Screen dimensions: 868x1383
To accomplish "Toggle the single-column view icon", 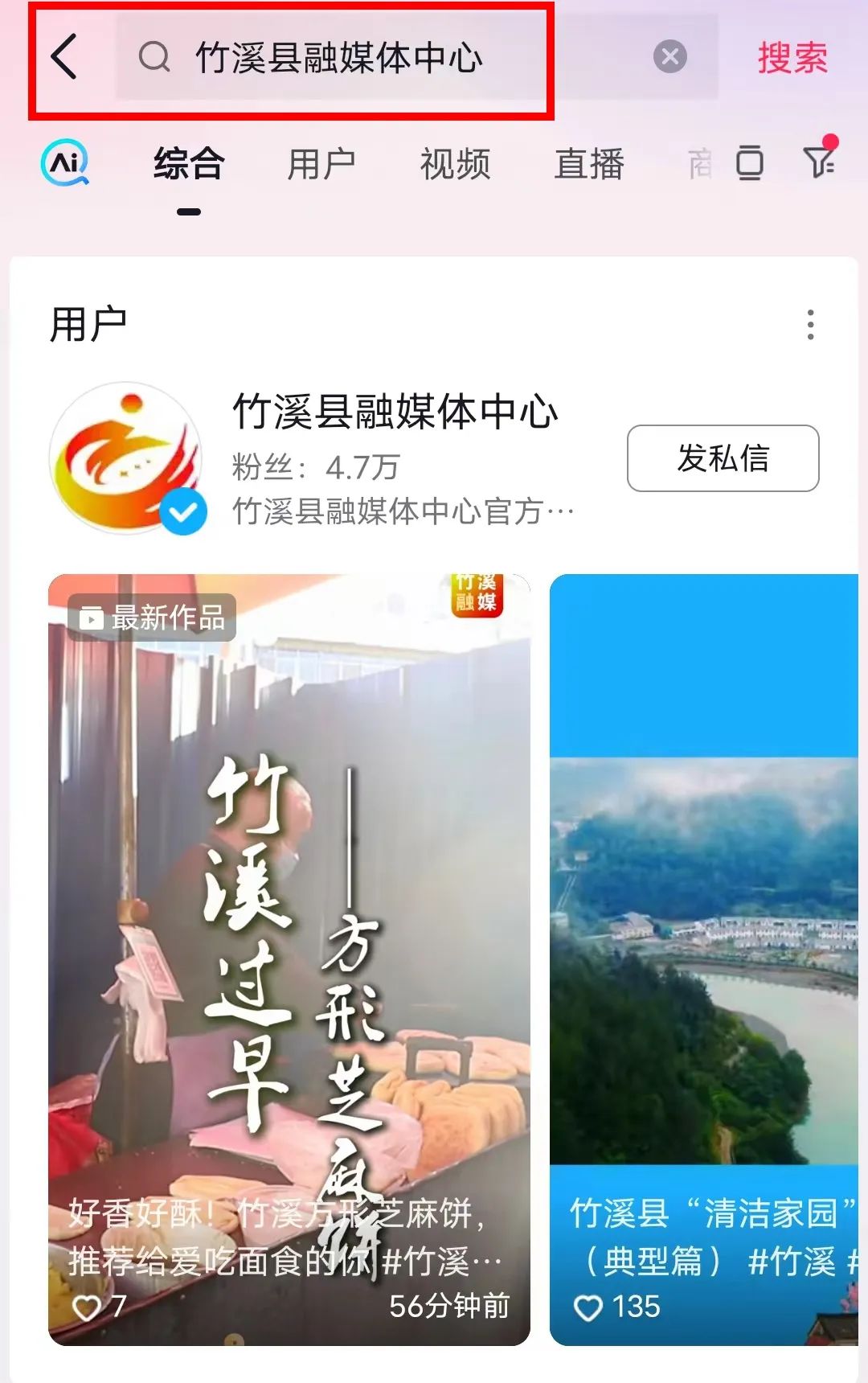I will pos(749,163).
